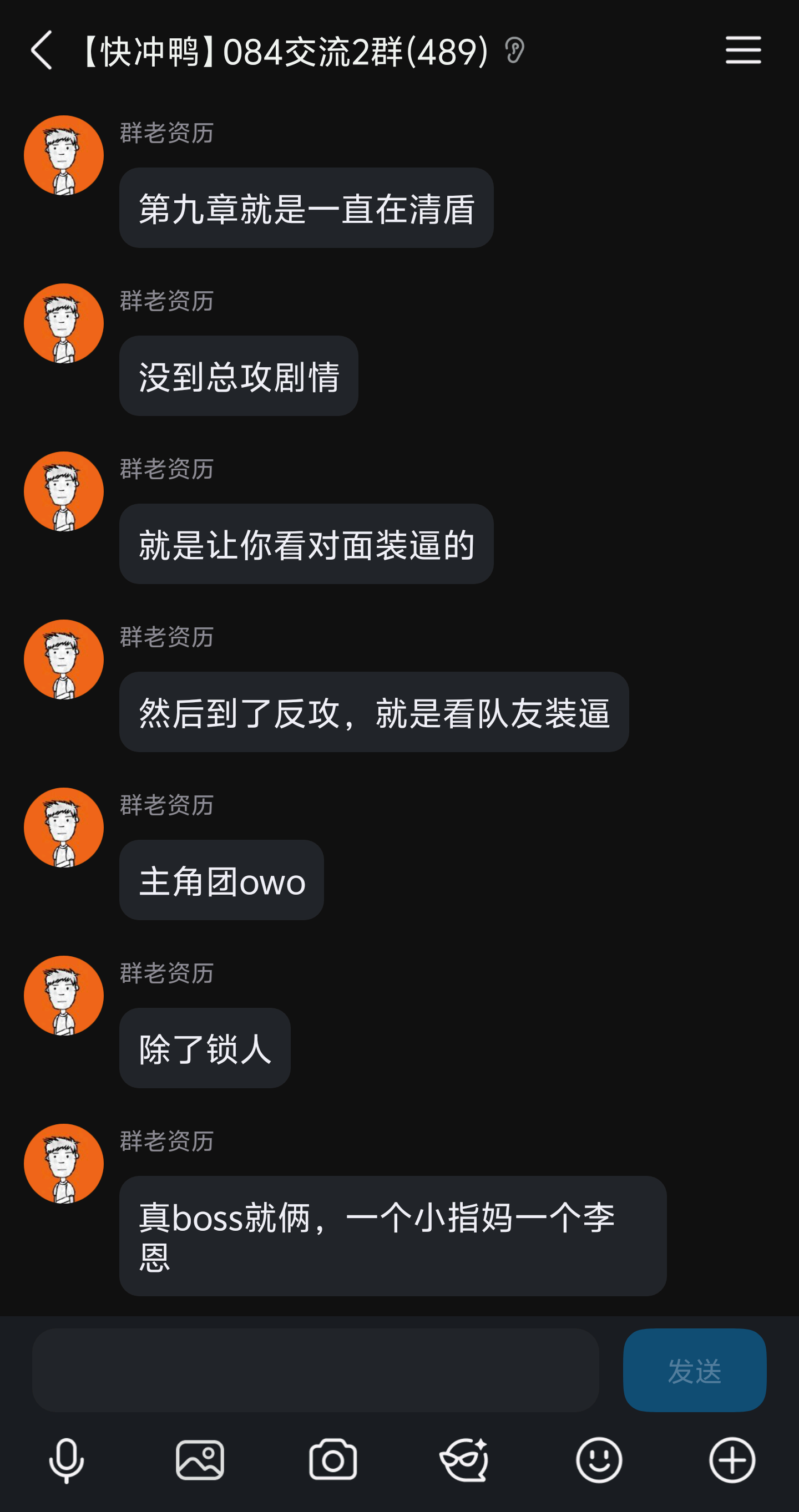Open the photo gallery picker
Image resolution: width=799 pixels, height=1512 pixels.
[x=200, y=1460]
